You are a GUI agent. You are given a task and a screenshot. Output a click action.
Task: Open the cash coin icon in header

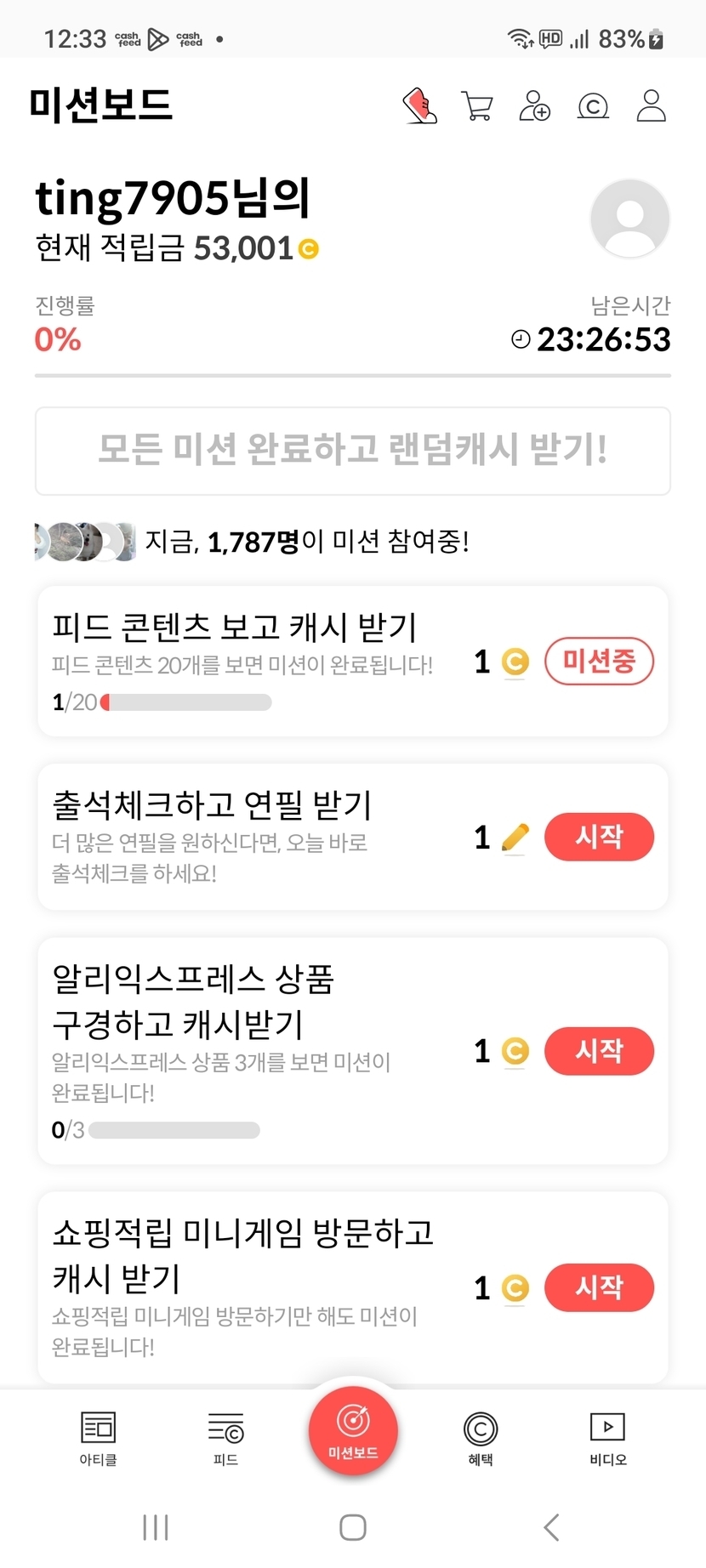point(593,106)
